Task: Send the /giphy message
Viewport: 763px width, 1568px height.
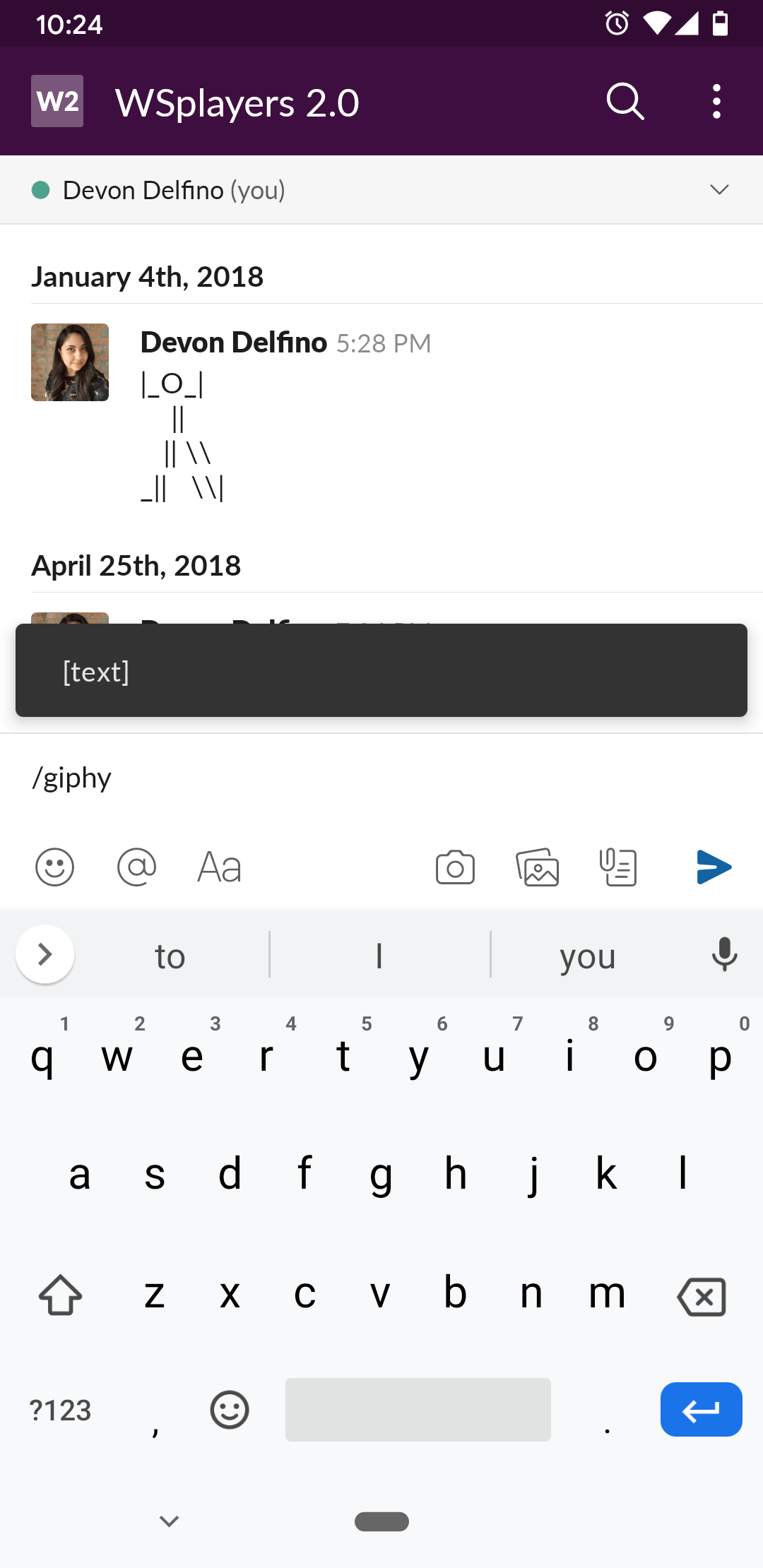Action: (x=714, y=867)
